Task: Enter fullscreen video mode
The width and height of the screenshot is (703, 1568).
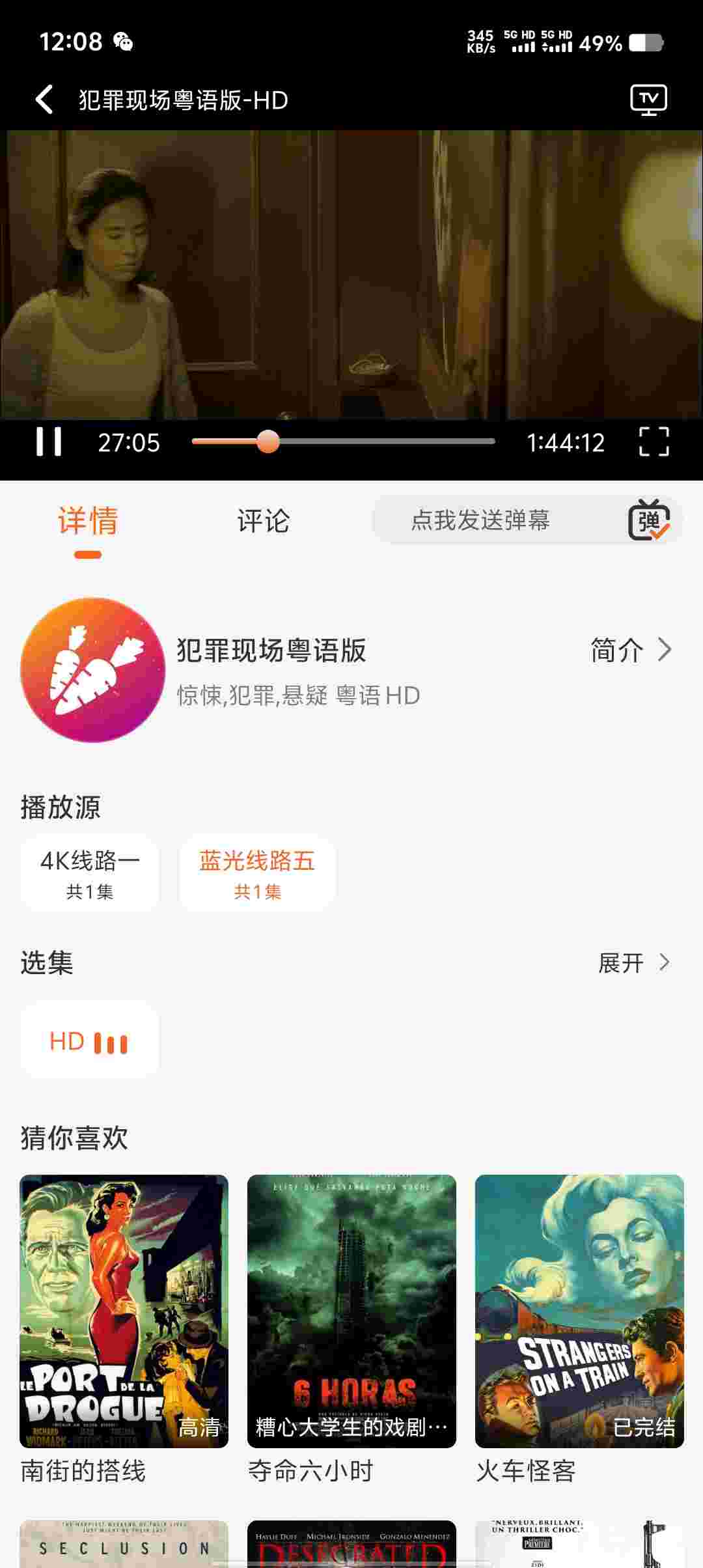Action: pos(654,442)
